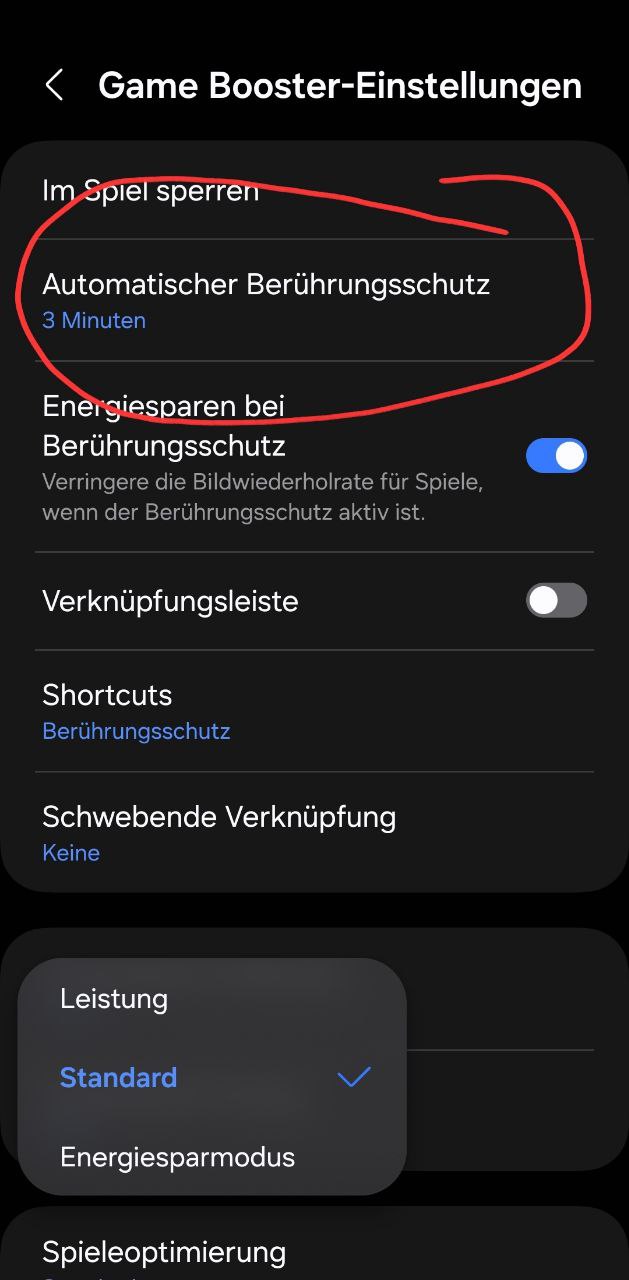
Task: Select Leistung in the popup
Action: (114, 999)
